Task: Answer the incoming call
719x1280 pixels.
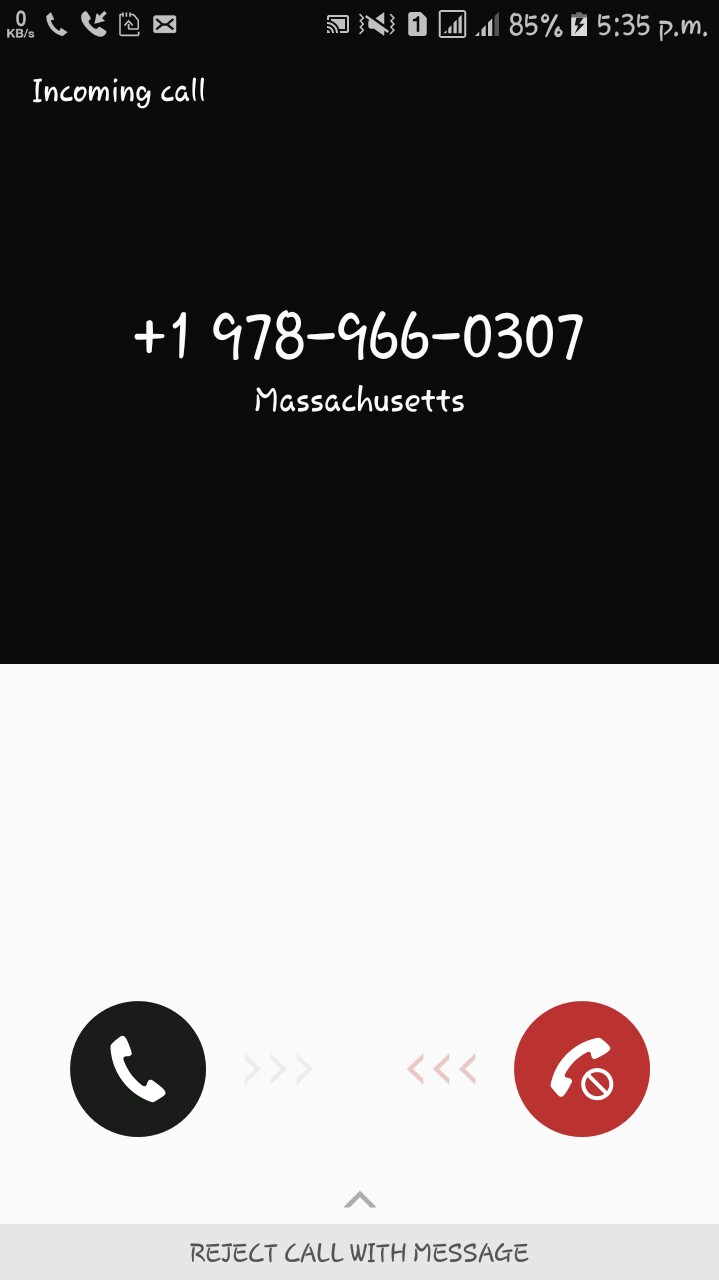Action: 138,1069
